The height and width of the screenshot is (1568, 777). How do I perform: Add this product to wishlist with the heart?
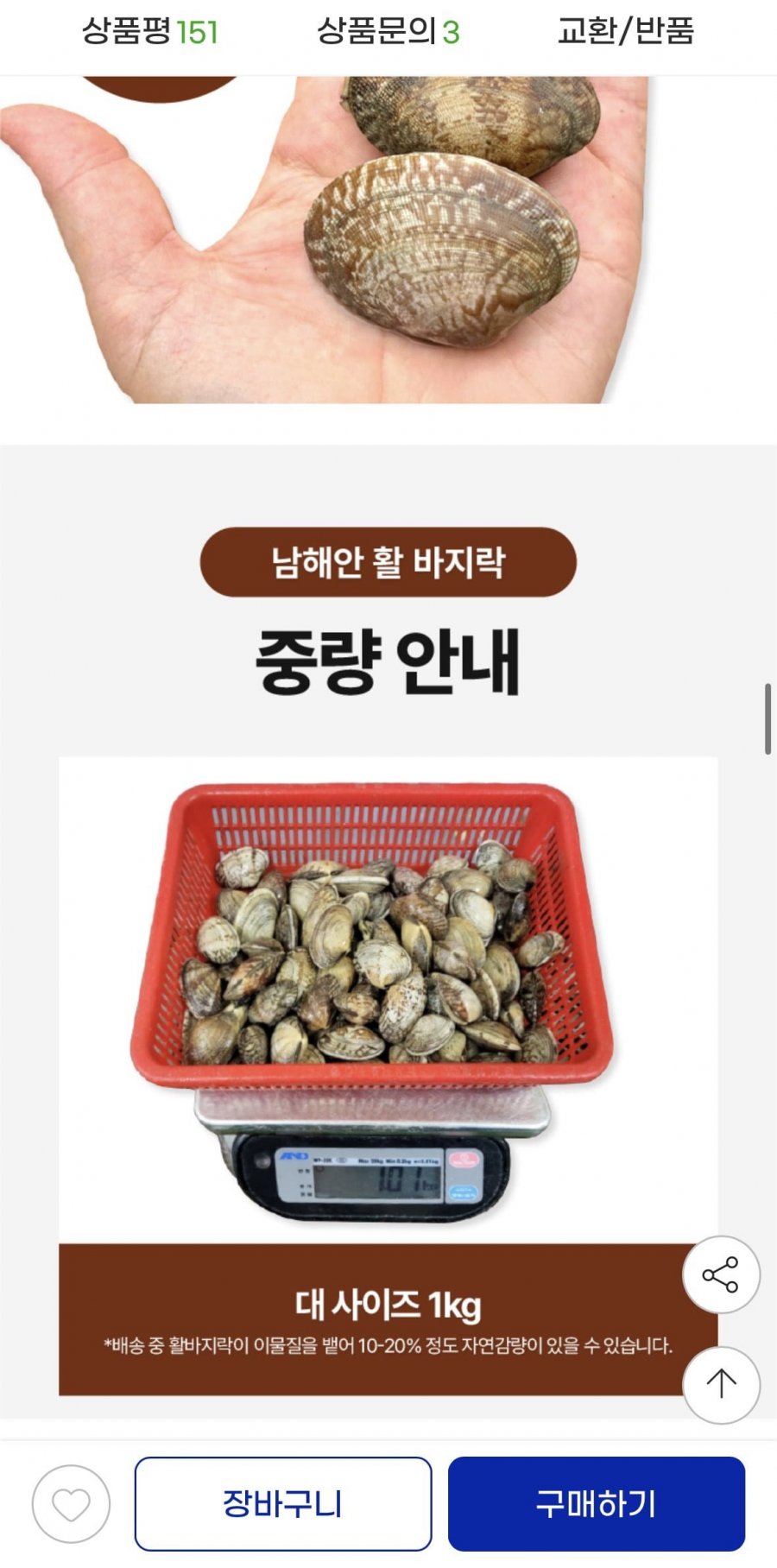tap(71, 1504)
